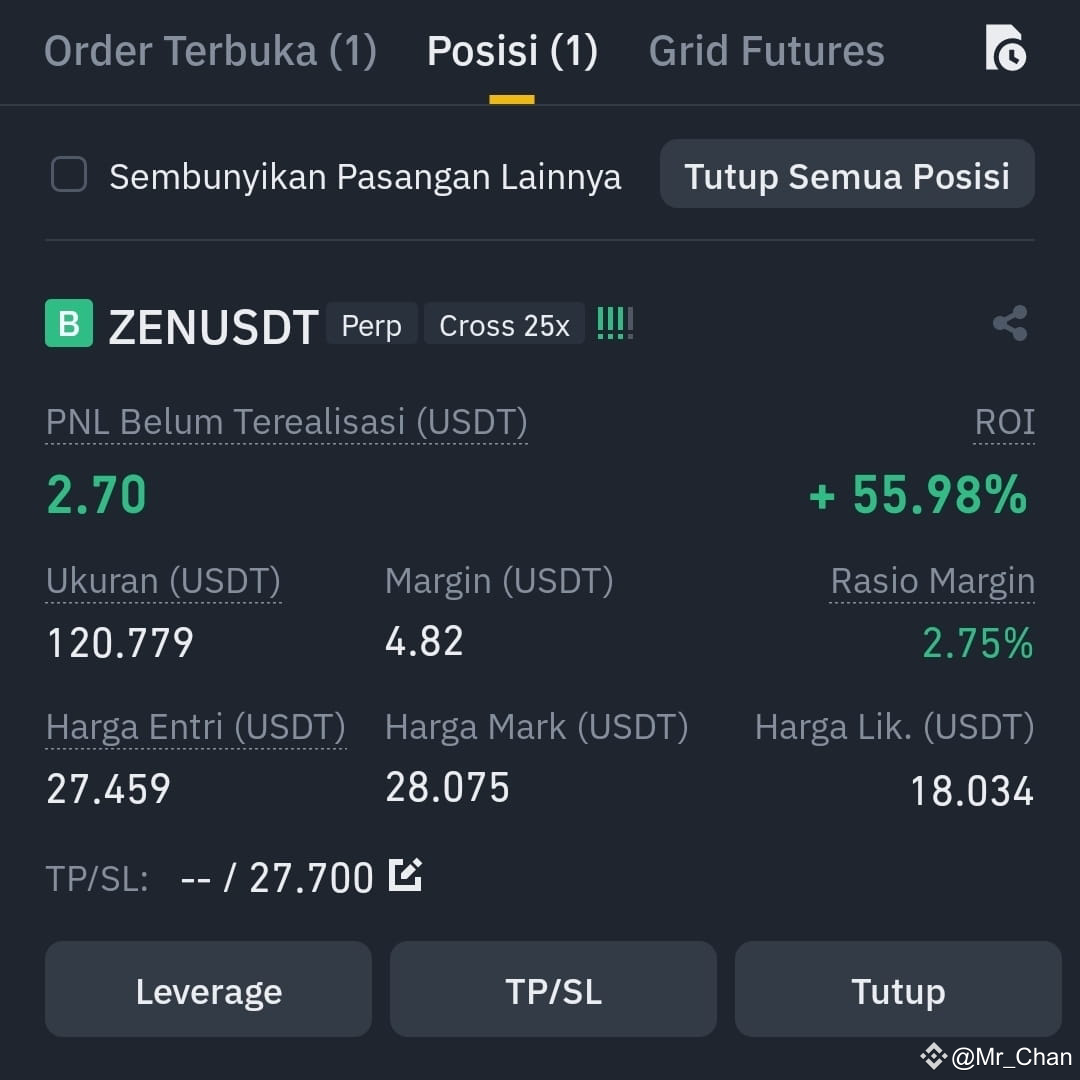Open ZENUSDT pair details
The width and height of the screenshot is (1080, 1080).
pos(213,326)
